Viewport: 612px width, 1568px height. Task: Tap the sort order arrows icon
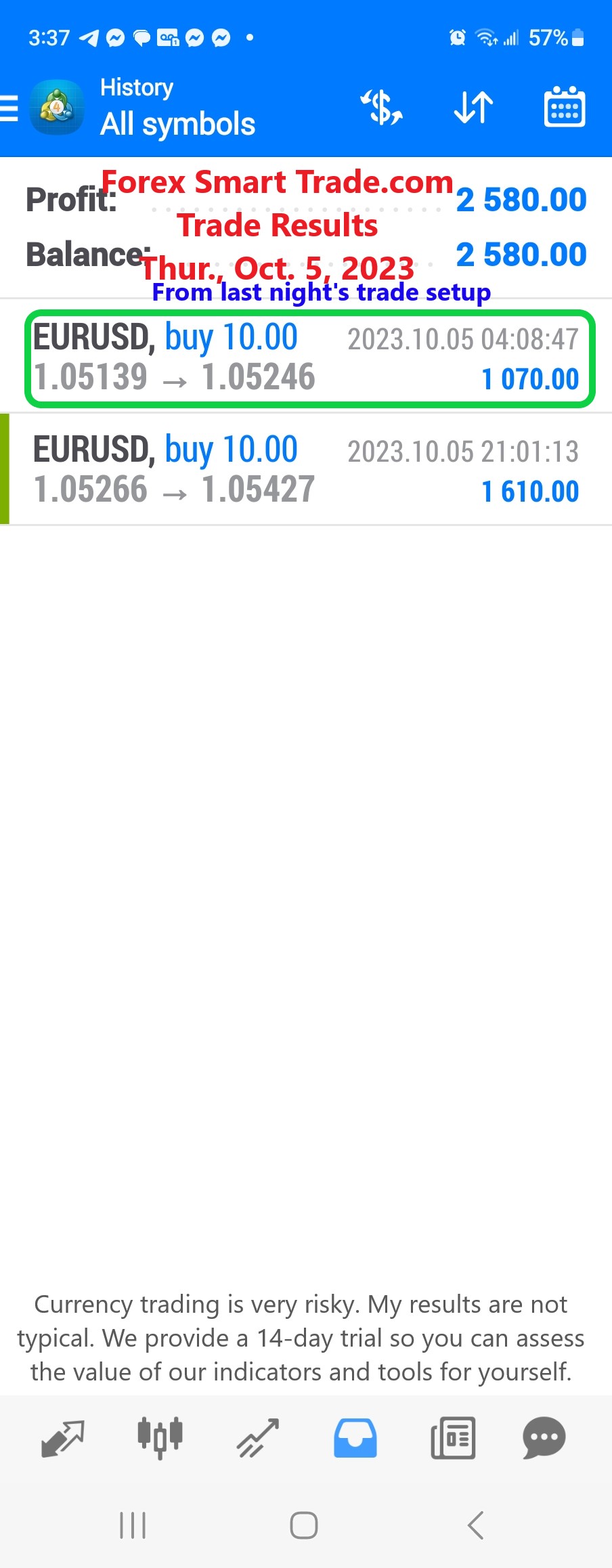473,107
